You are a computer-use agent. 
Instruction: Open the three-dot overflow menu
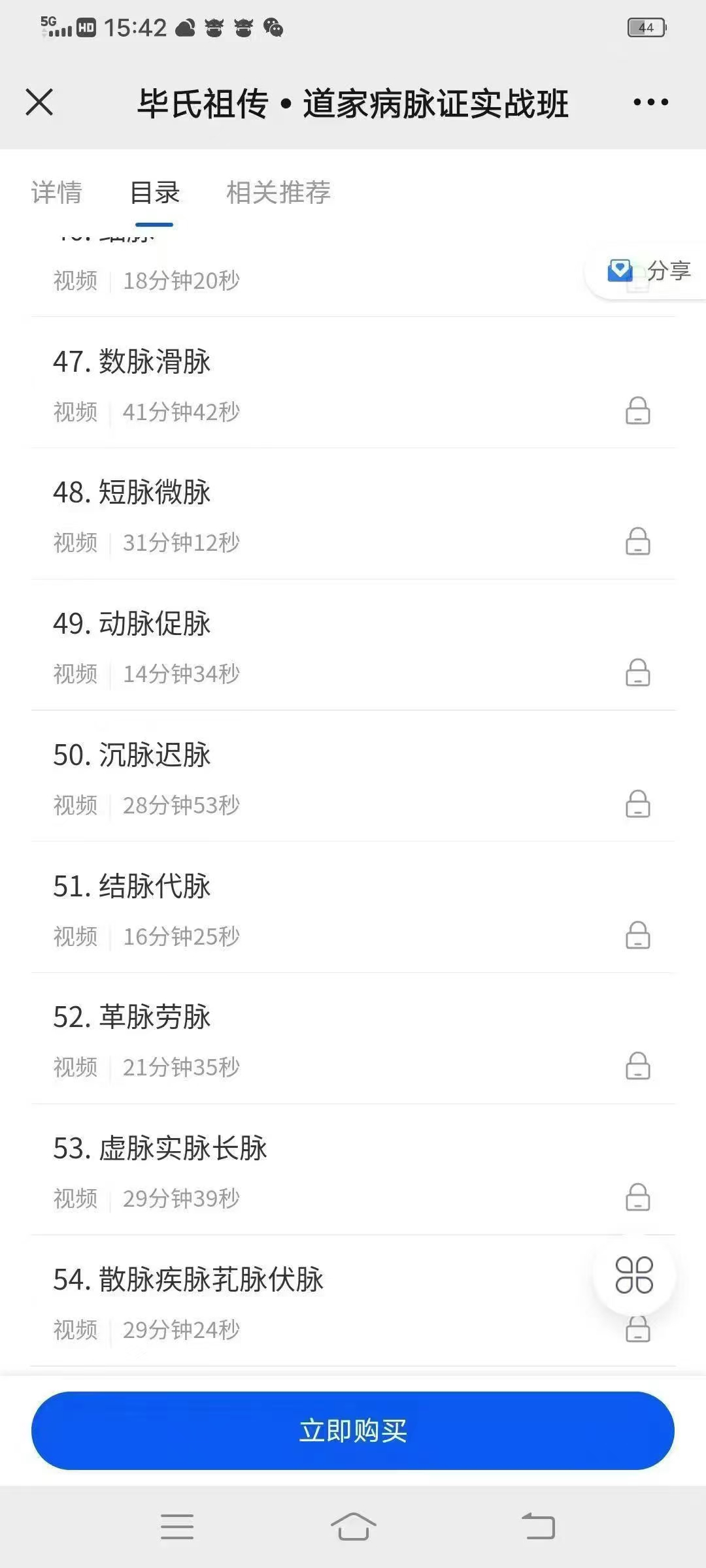pyautogui.click(x=650, y=103)
